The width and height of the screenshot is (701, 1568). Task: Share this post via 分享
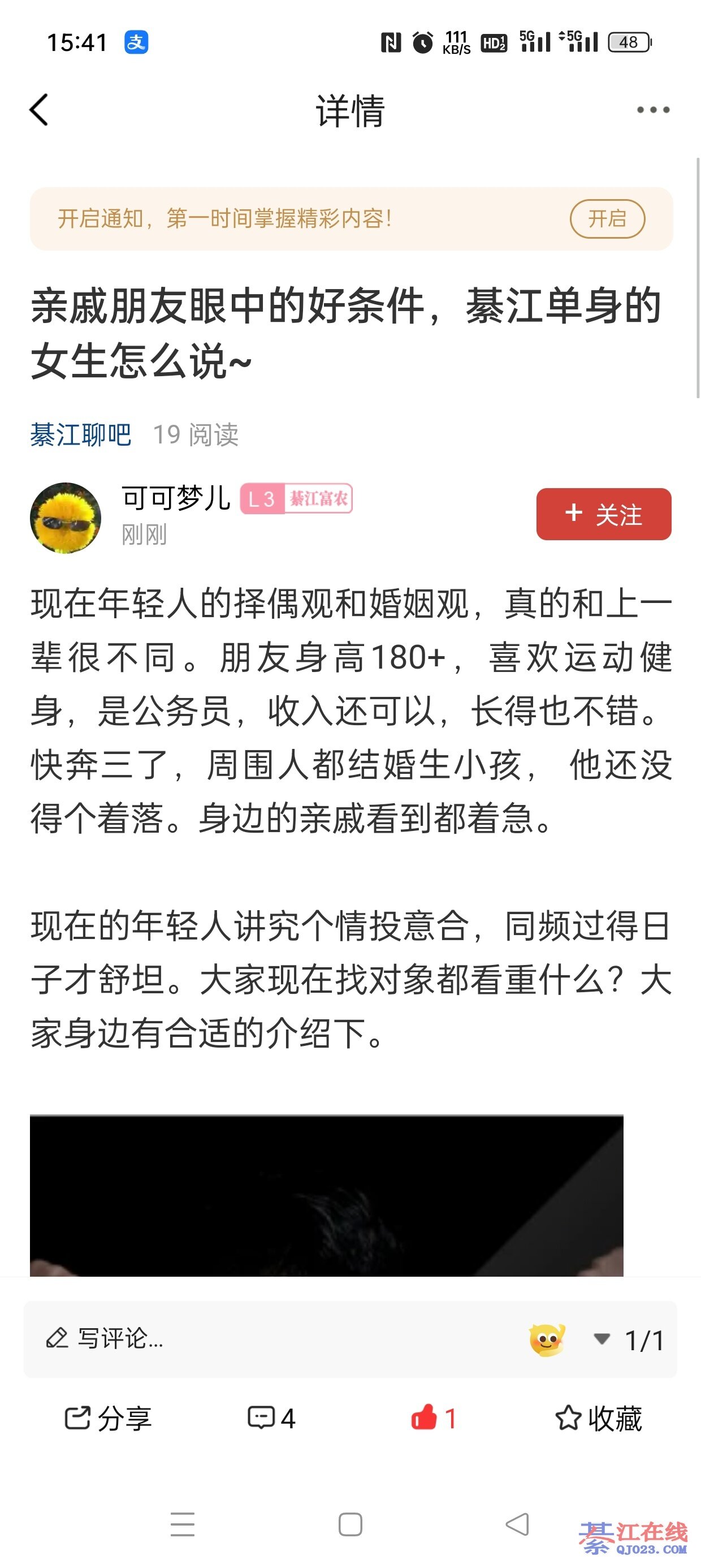pos(109,1418)
